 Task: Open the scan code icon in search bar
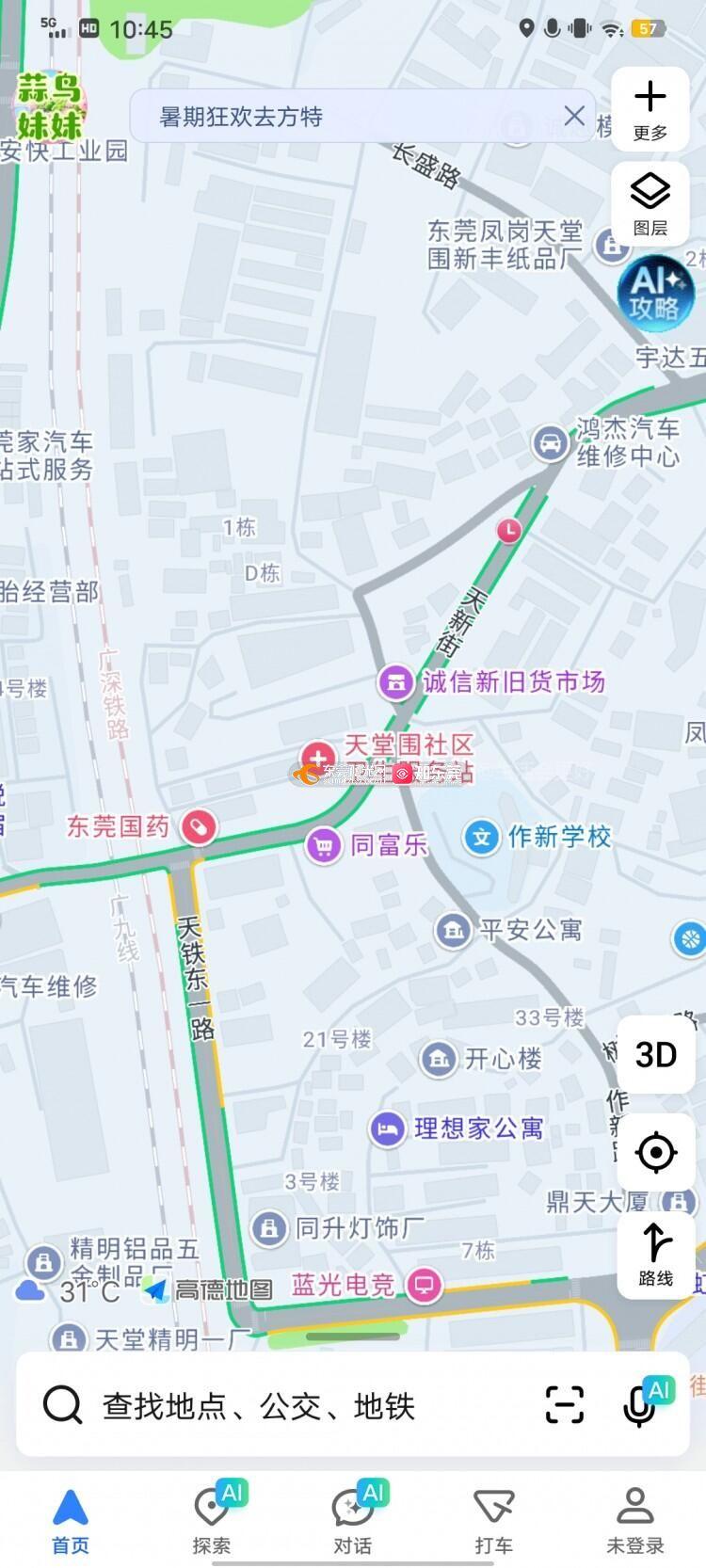(565, 1404)
